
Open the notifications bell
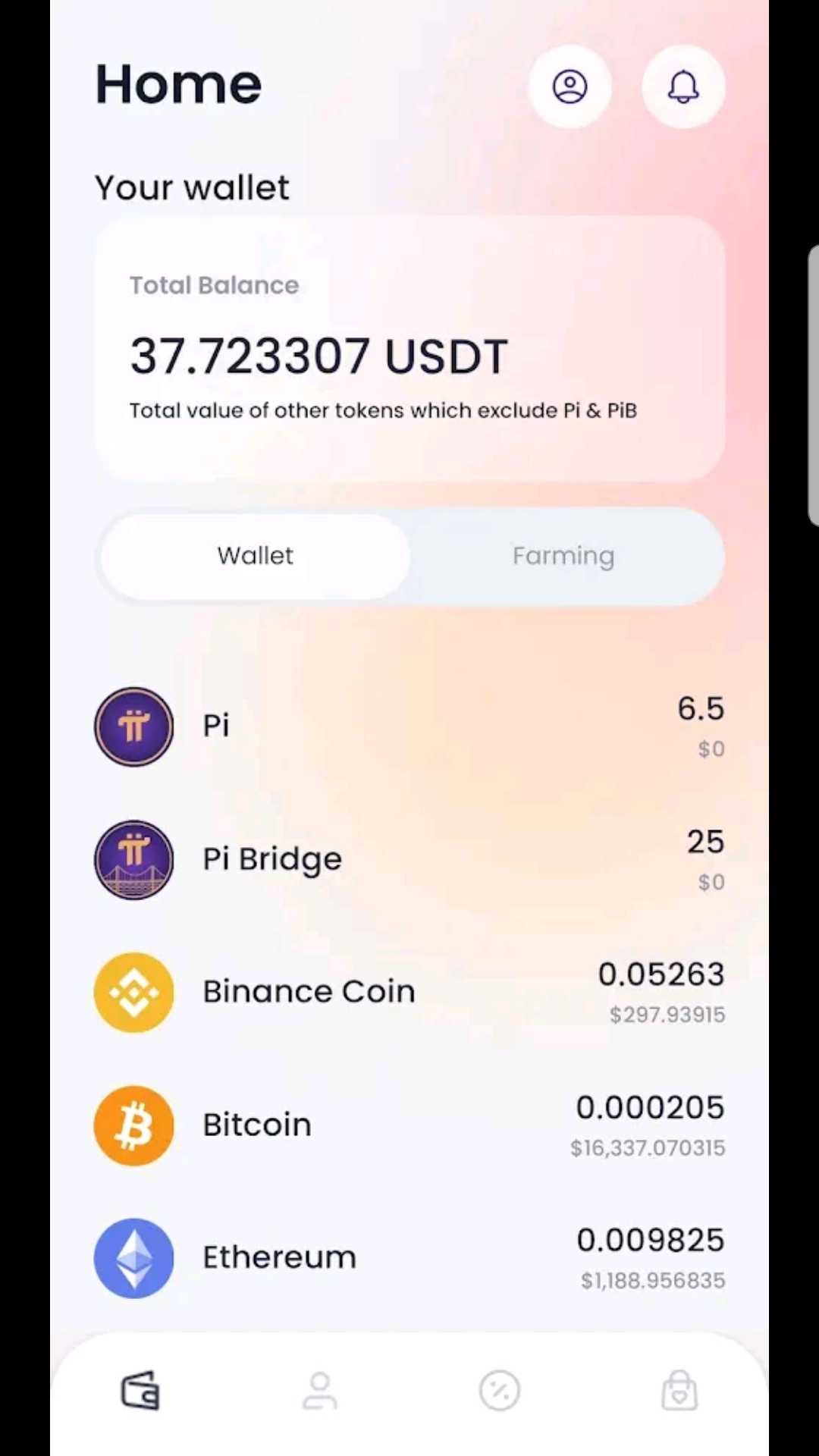click(682, 86)
